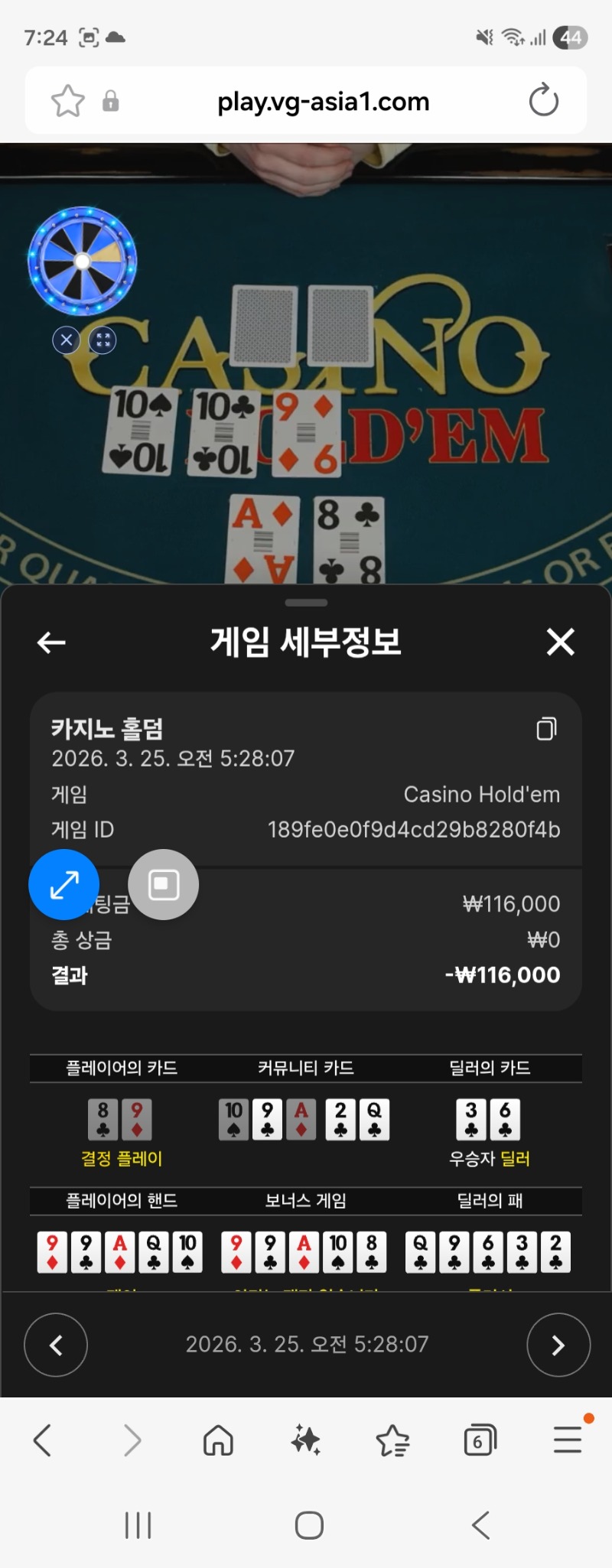This screenshot has height=1568, width=612.
Task: Reload the current page
Action: point(543,101)
